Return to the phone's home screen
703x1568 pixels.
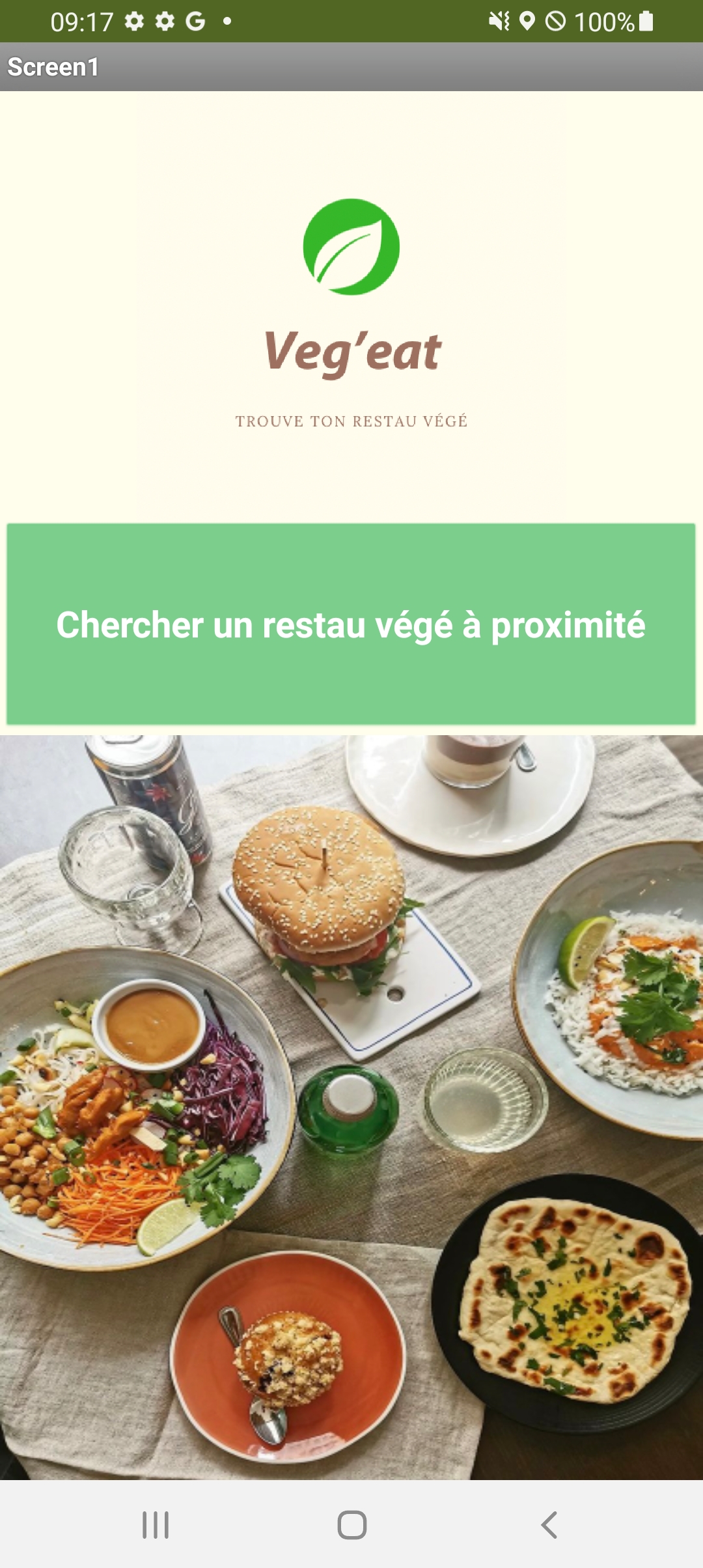pos(351,1524)
